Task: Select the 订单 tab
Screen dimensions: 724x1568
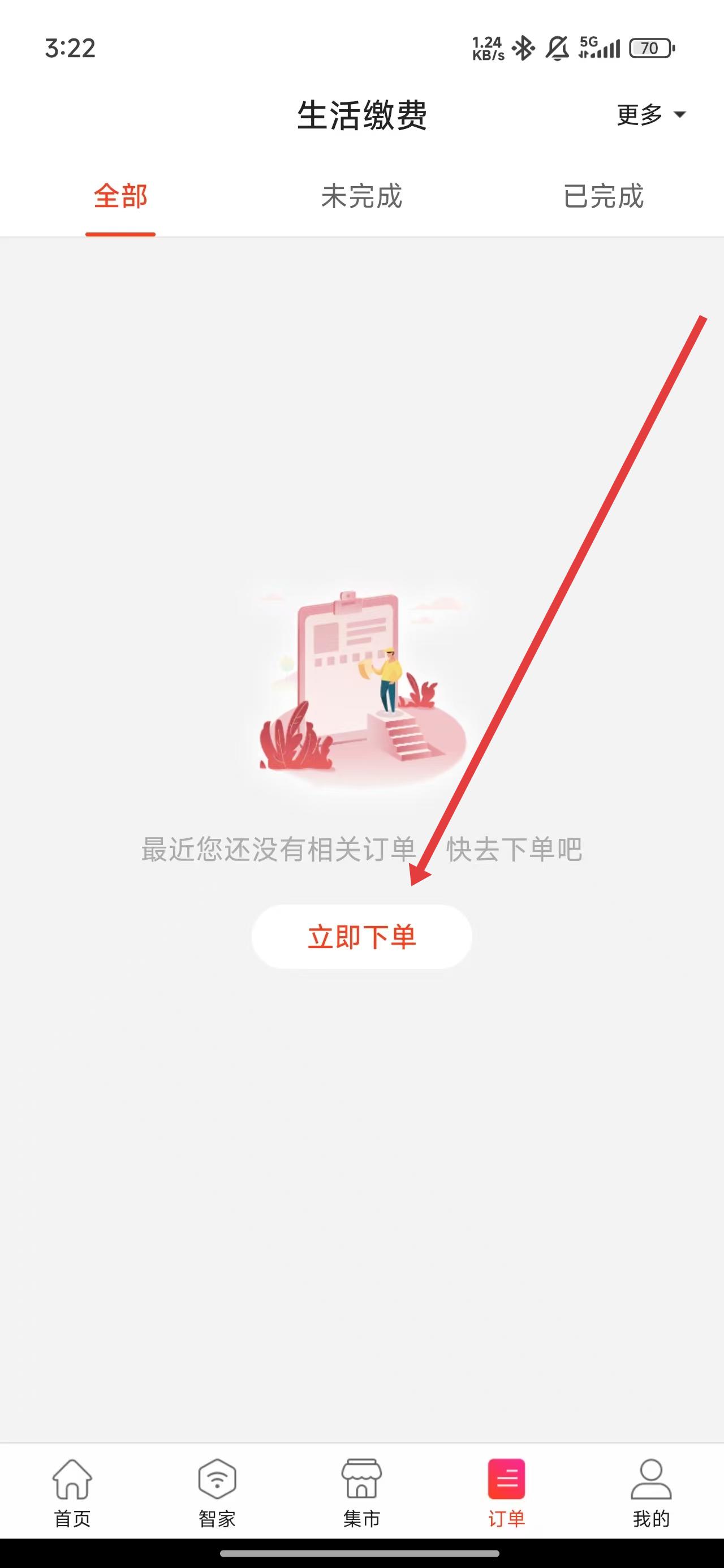Action: pos(506,1493)
